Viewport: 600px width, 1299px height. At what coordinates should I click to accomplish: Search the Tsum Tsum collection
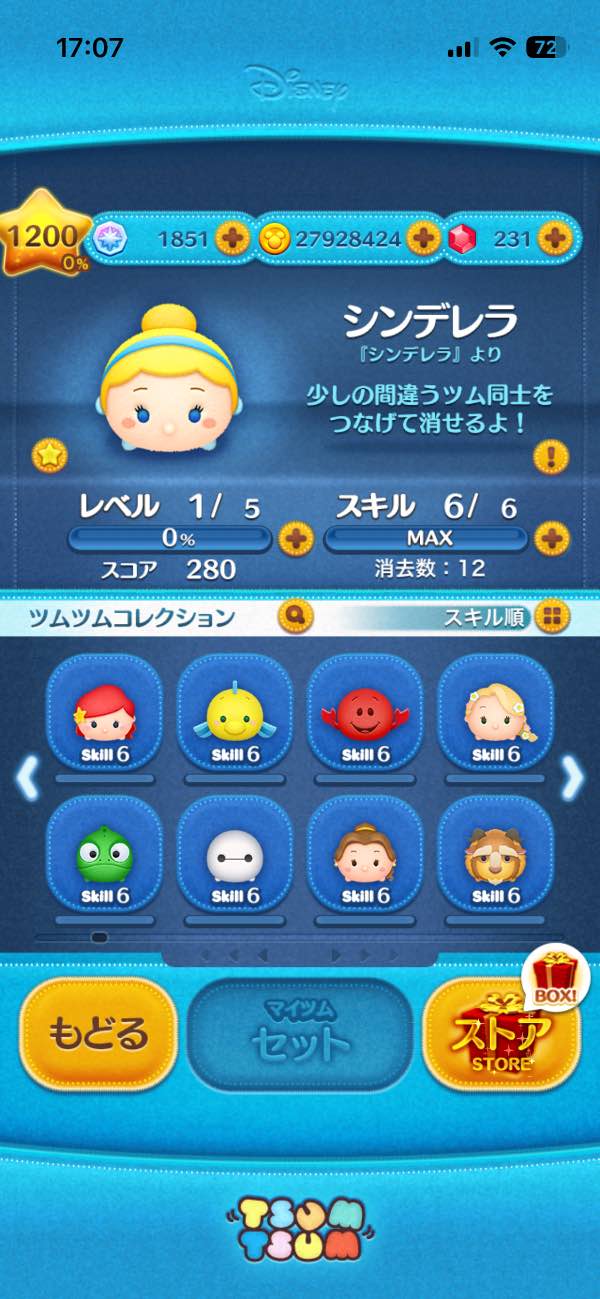pos(297,616)
